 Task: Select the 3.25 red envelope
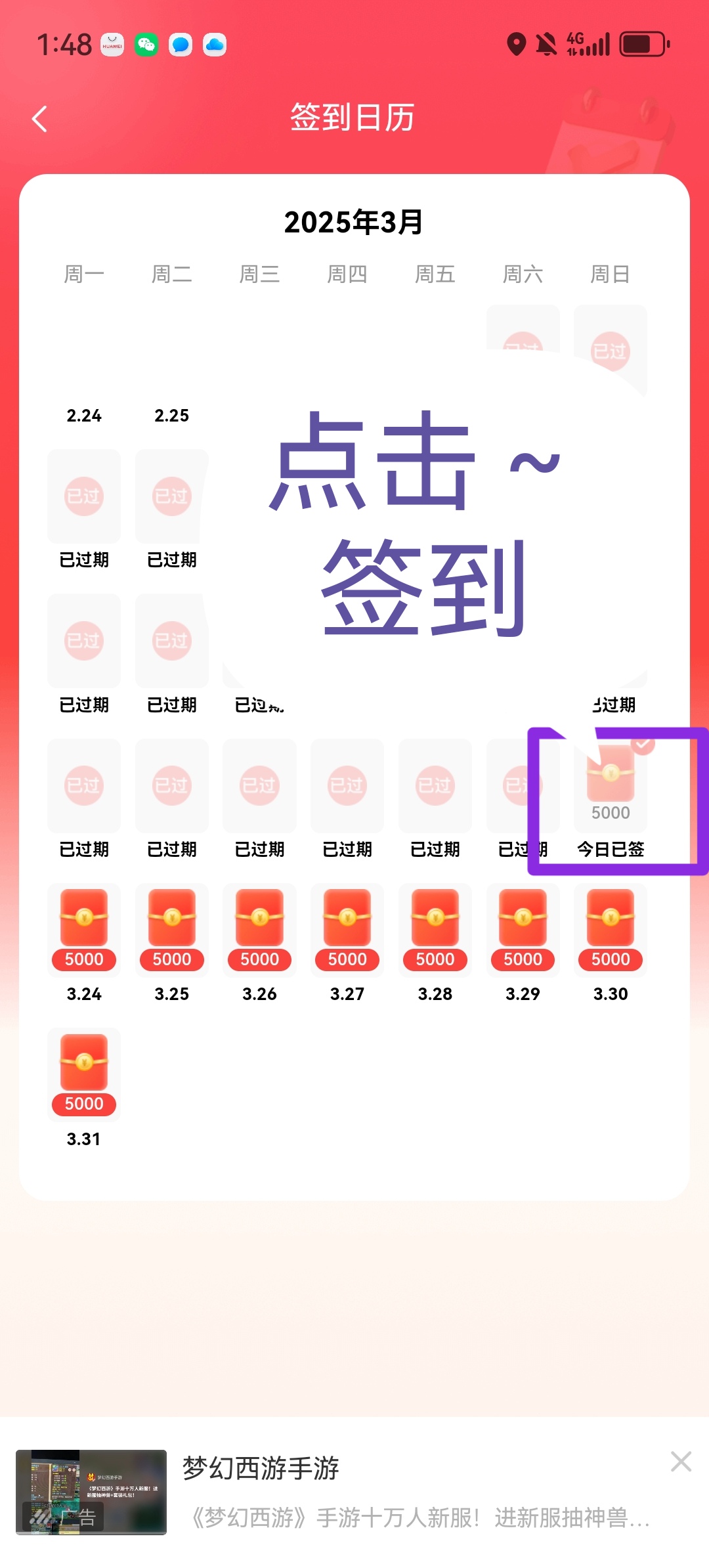coord(172,930)
